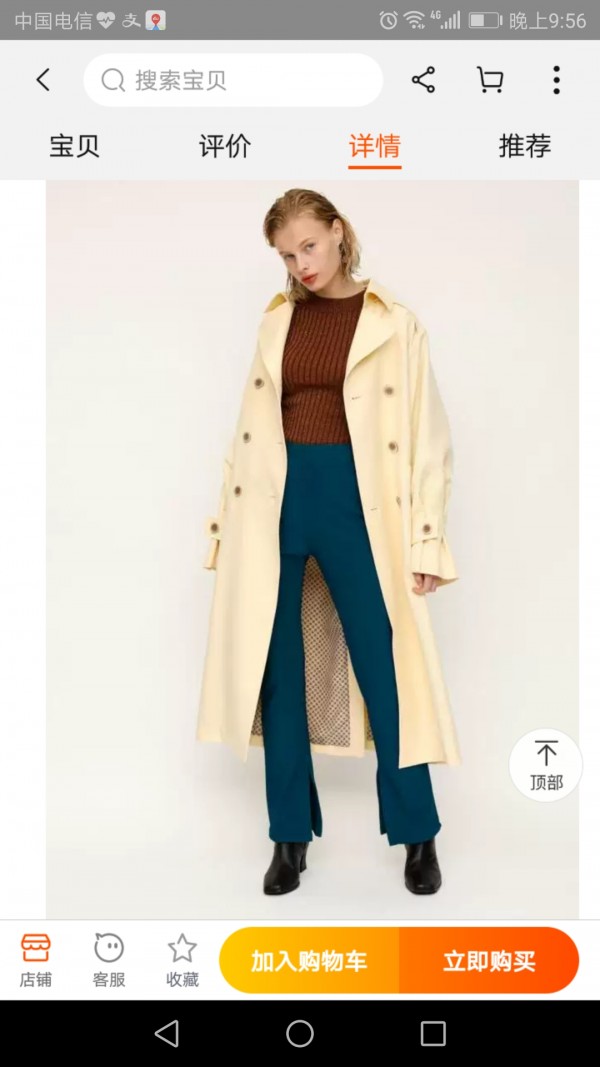Tap 加入购物车 to add to cart
The width and height of the screenshot is (600, 1067).
[309, 960]
